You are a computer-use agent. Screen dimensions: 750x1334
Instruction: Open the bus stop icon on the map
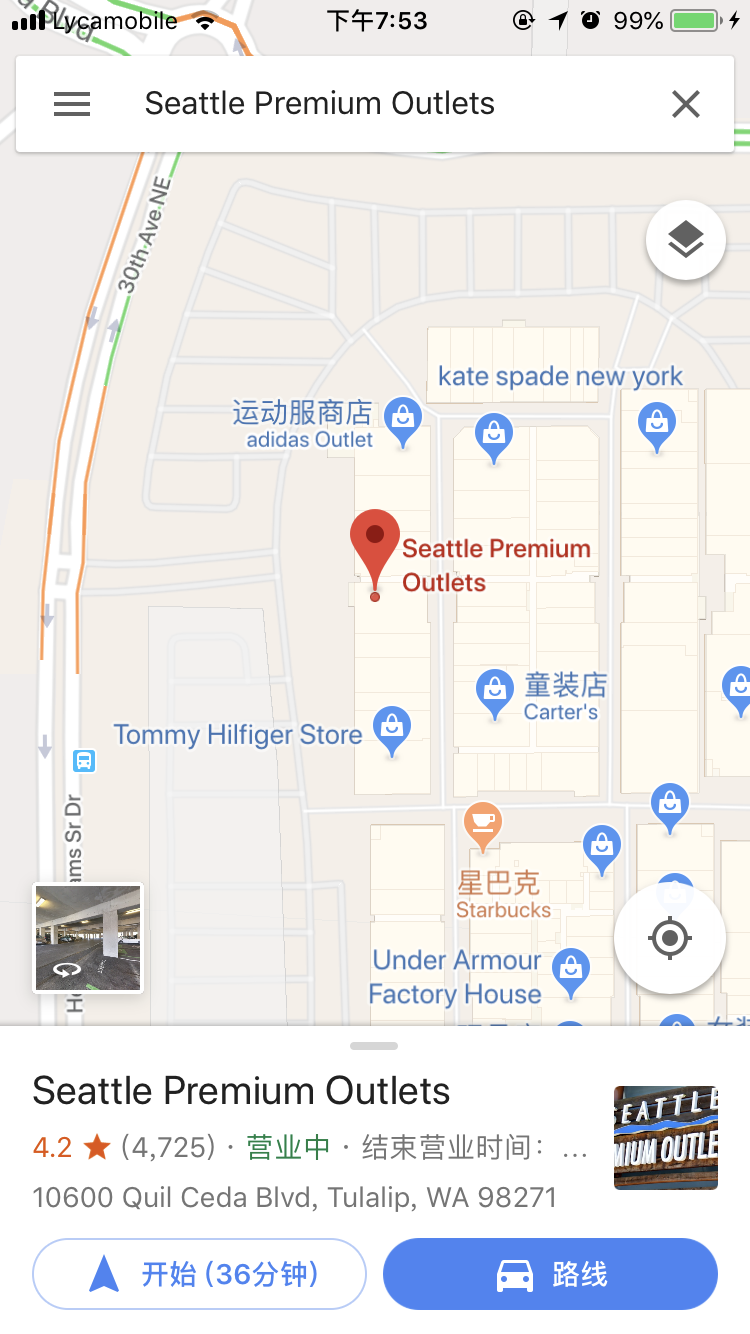click(x=84, y=761)
